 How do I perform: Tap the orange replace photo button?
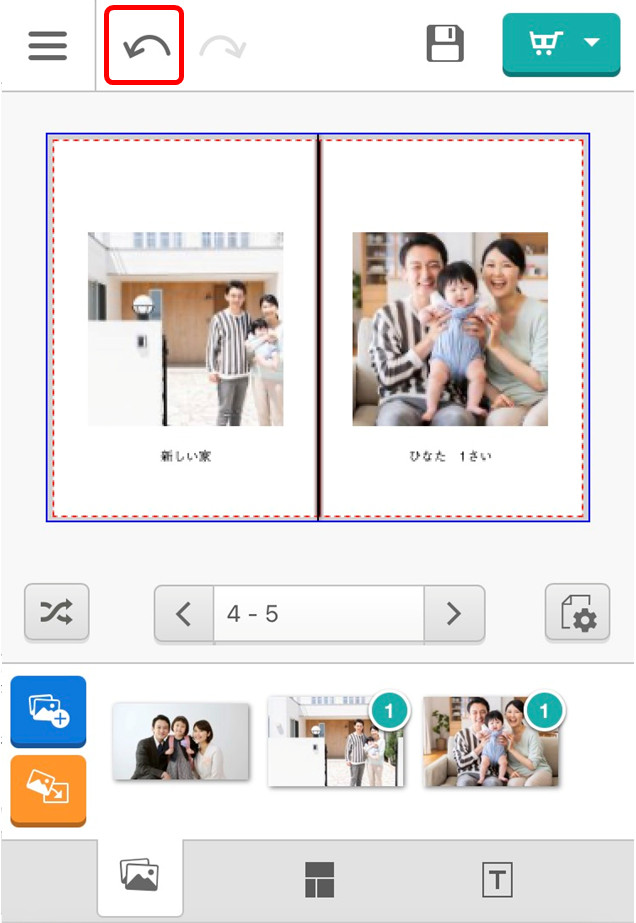click(x=48, y=789)
